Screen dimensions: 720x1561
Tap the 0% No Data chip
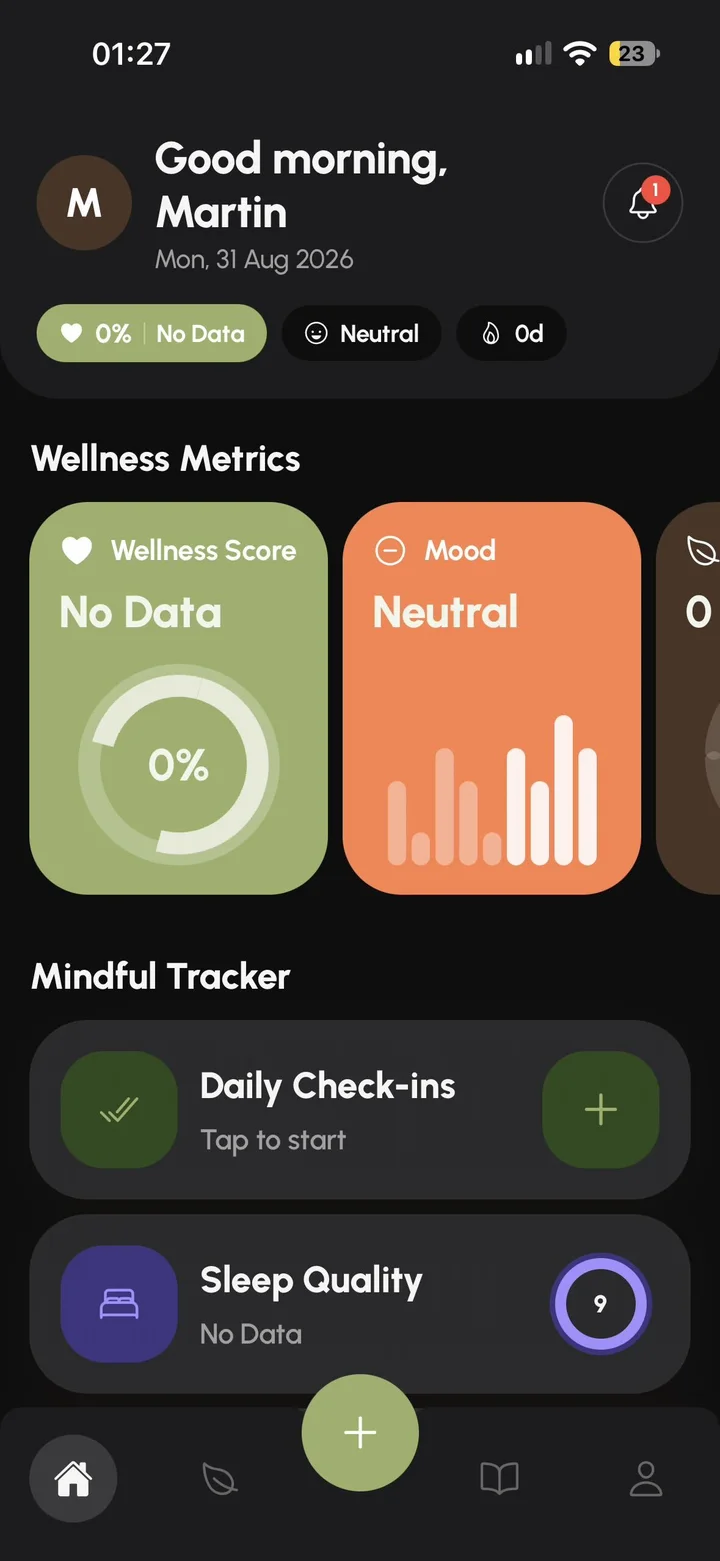152,333
